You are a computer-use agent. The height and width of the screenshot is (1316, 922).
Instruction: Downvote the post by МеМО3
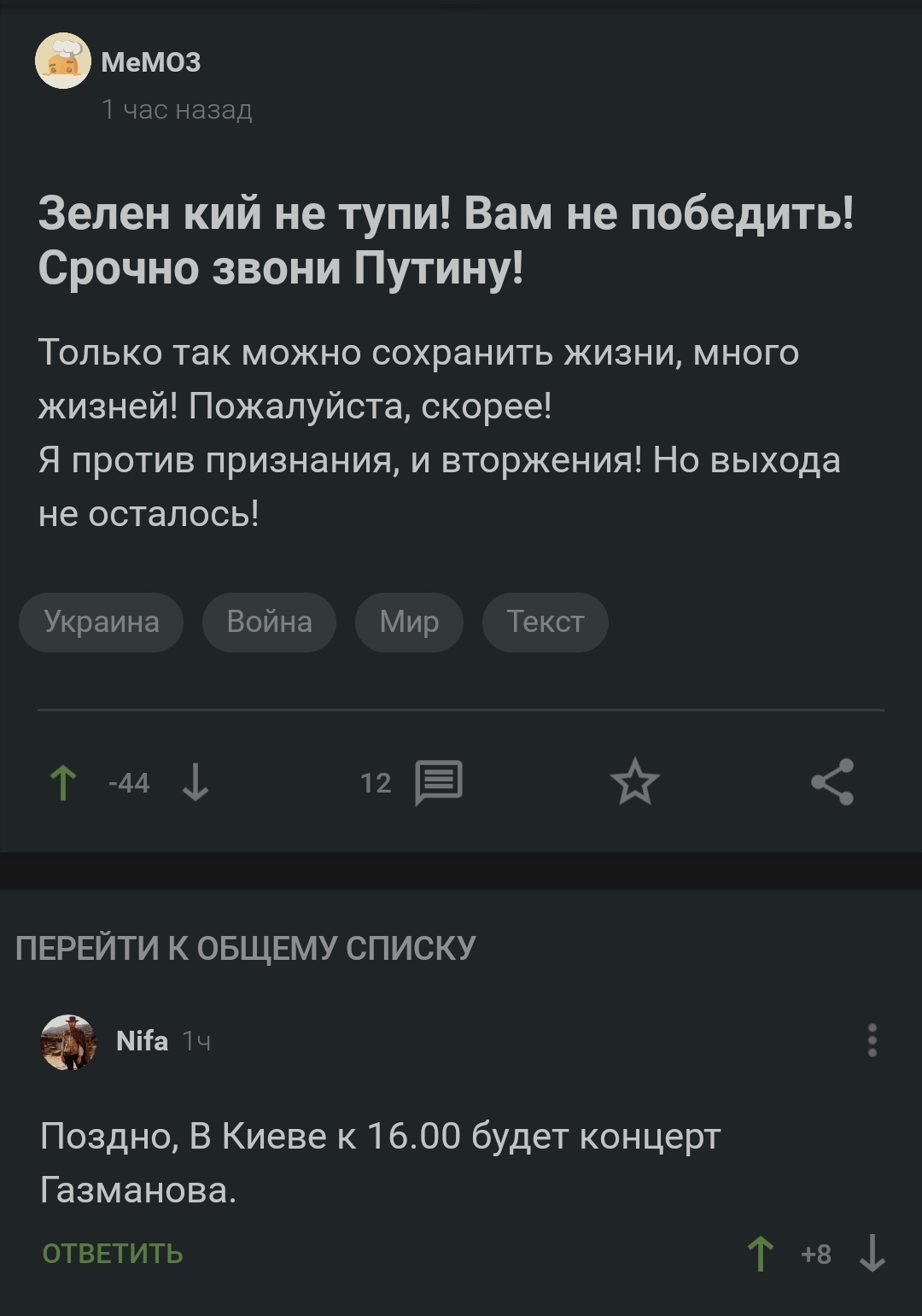[195, 782]
